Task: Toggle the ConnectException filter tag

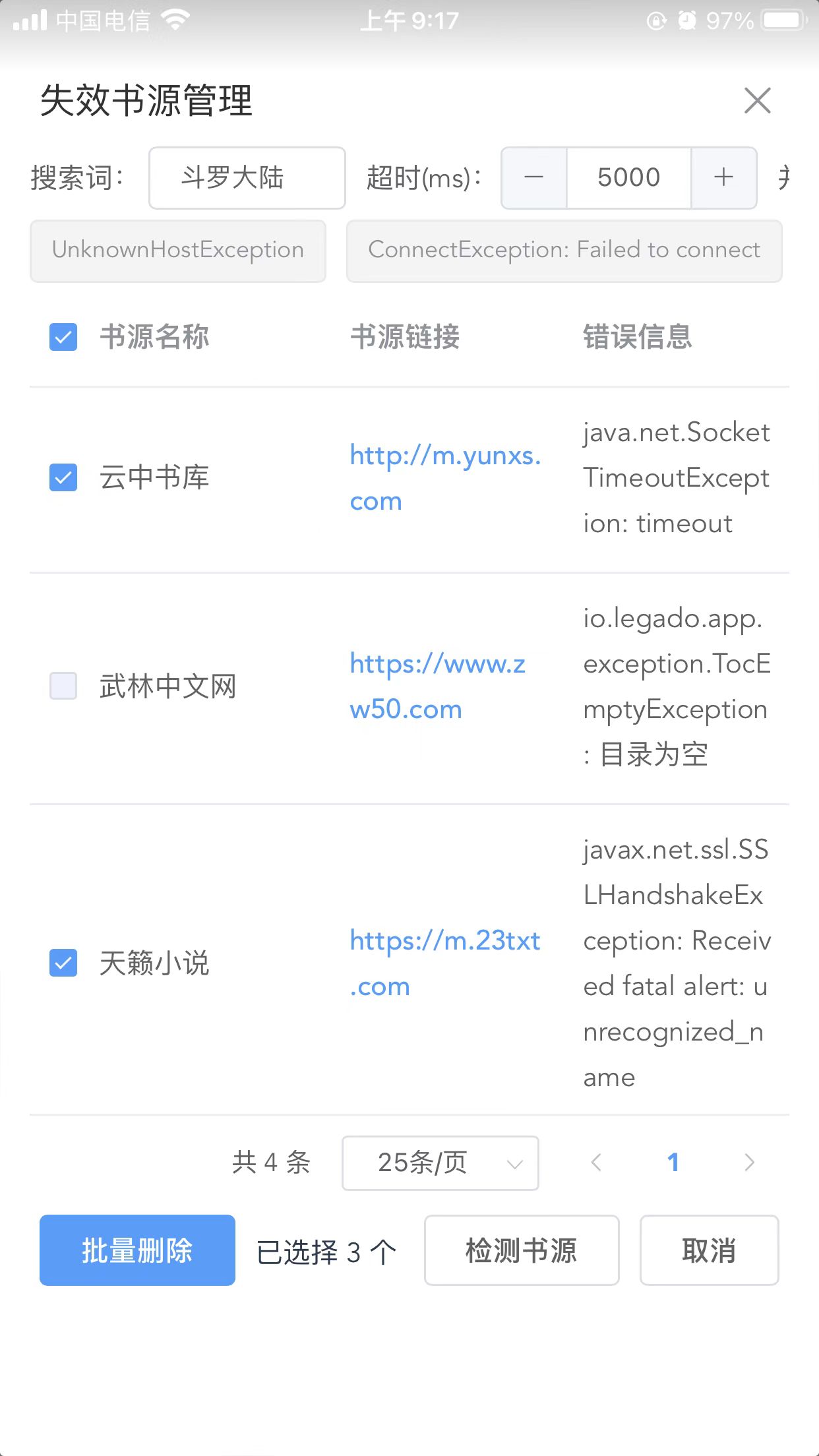Action: click(564, 251)
